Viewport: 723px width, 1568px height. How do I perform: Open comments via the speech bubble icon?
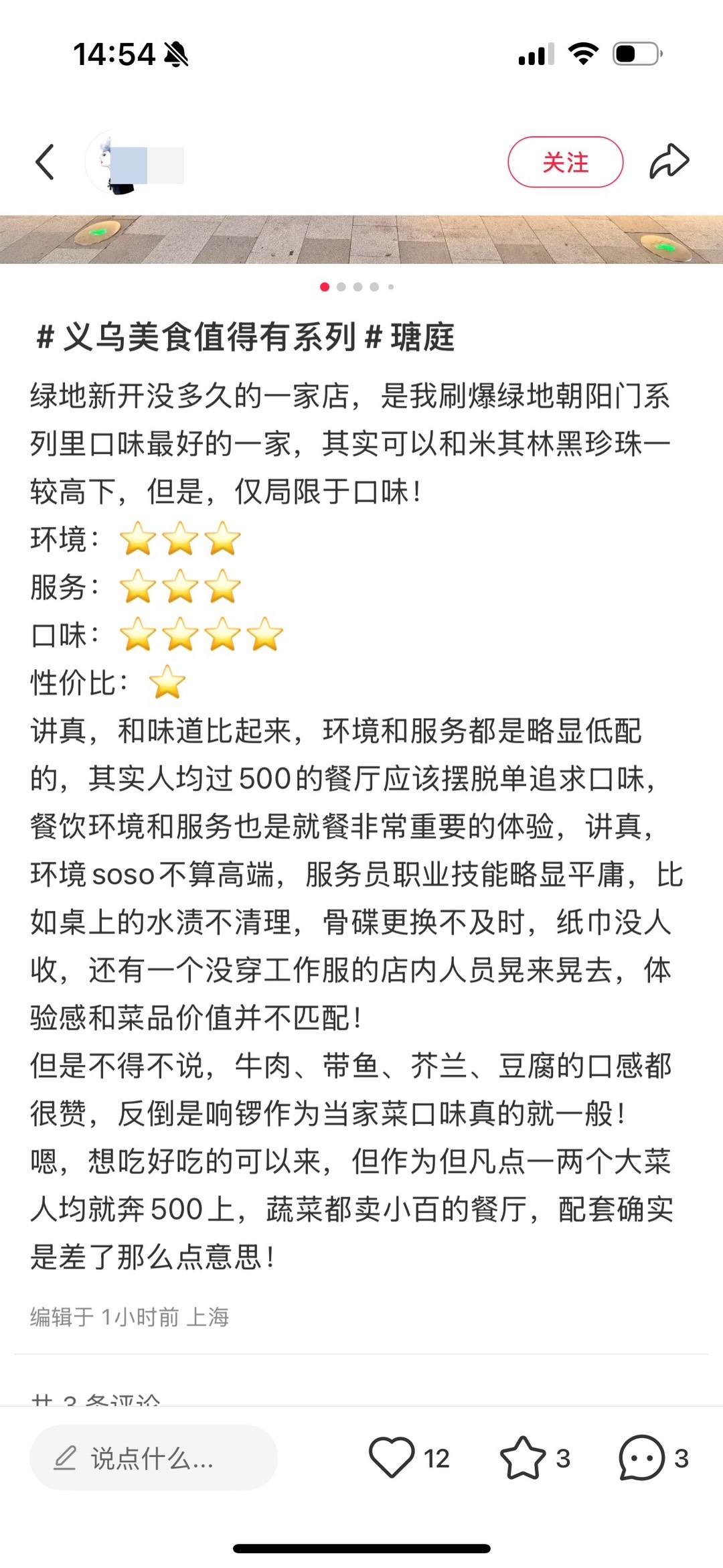click(x=641, y=1457)
